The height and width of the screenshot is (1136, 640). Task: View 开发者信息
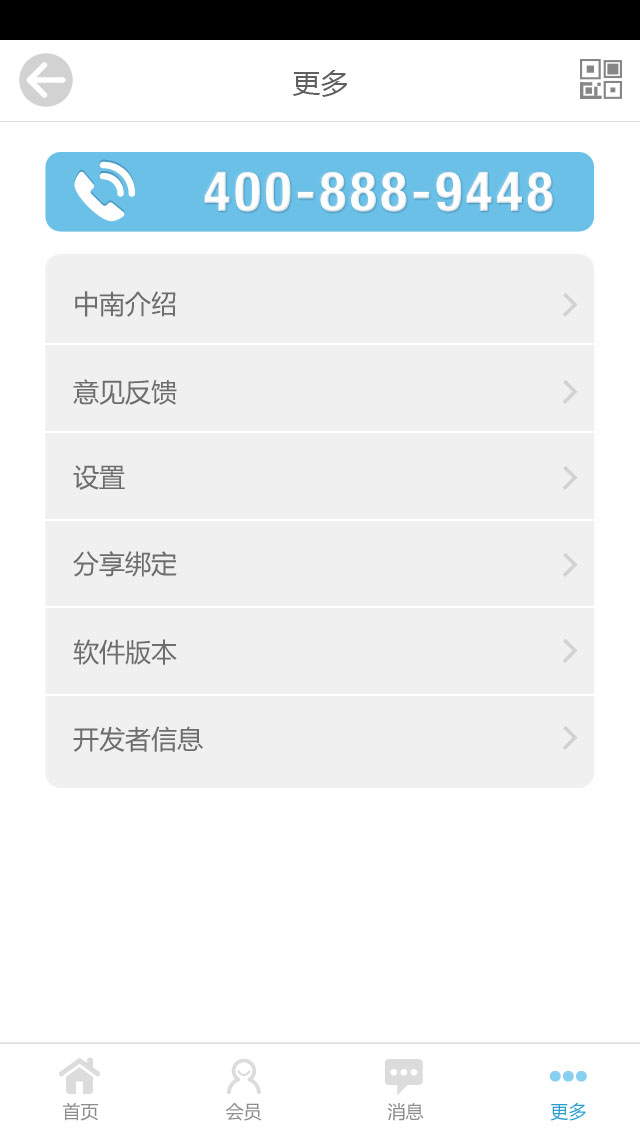click(319, 739)
